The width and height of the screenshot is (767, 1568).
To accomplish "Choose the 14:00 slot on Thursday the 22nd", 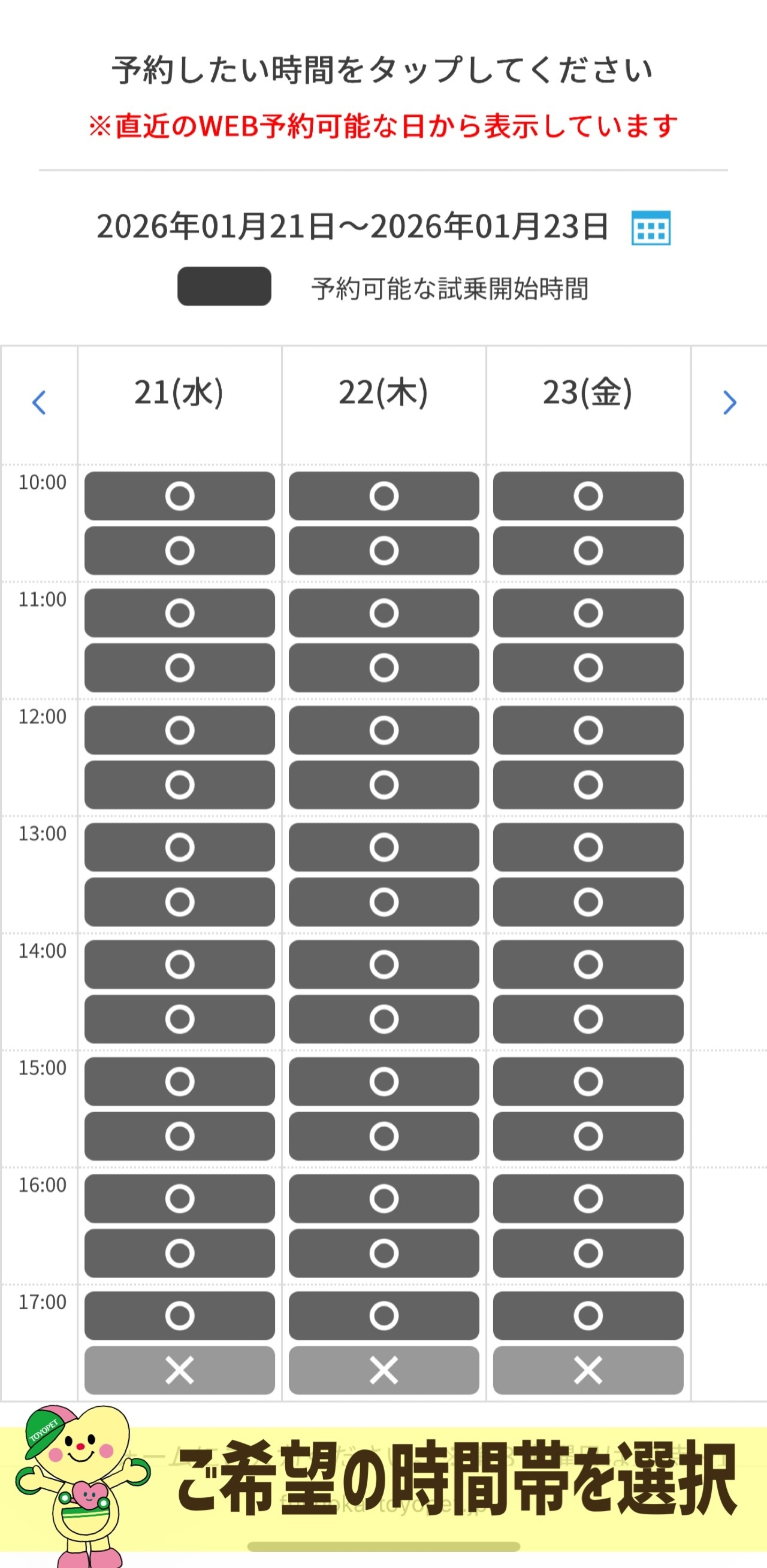I will (x=383, y=964).
